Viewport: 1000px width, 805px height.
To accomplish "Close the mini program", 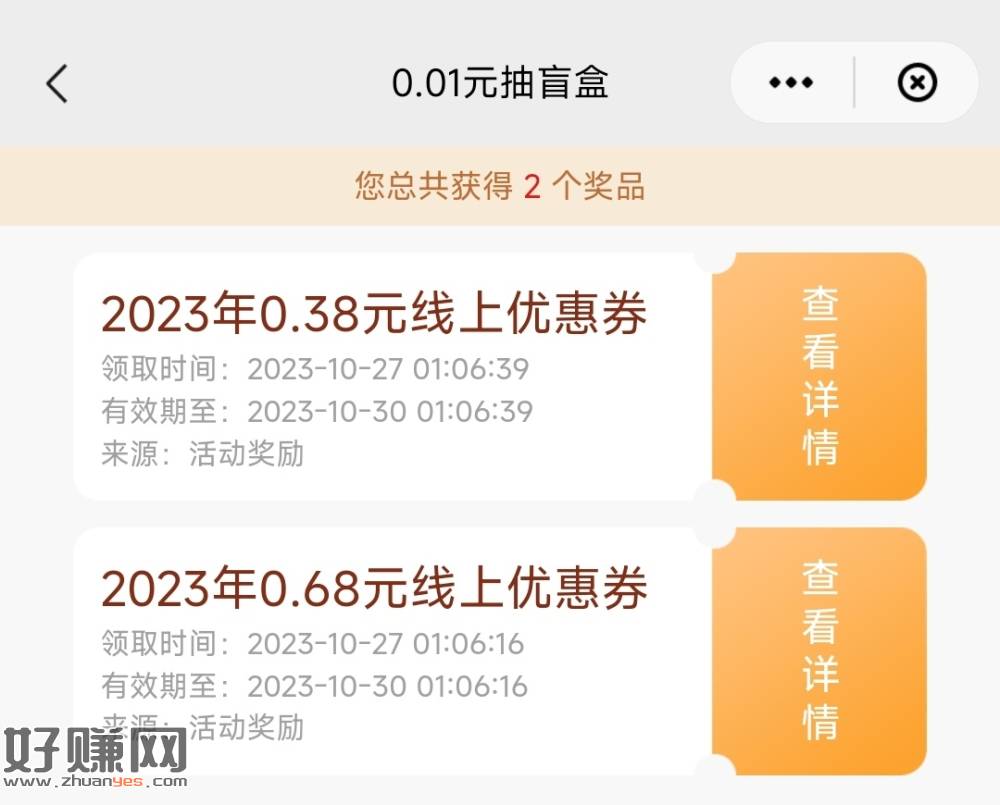I will [x=917, y=83].
